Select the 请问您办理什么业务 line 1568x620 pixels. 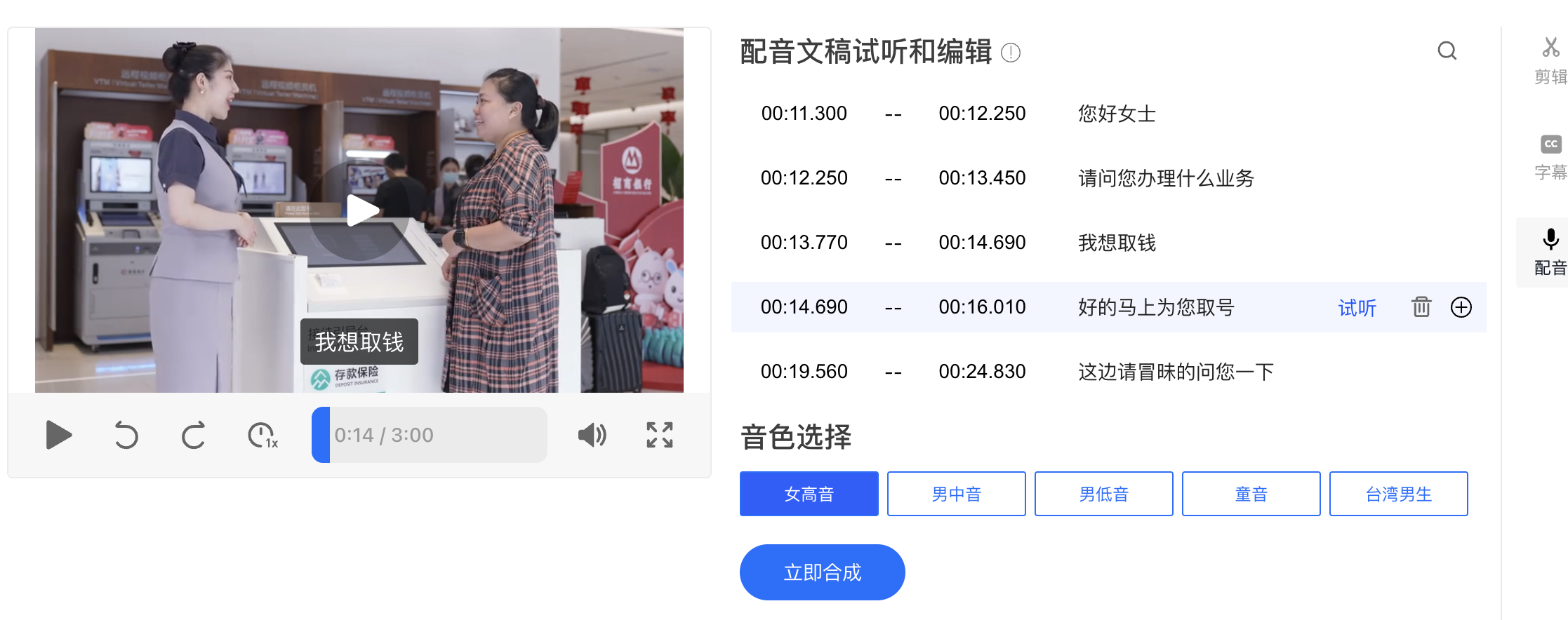[1165, 178]
